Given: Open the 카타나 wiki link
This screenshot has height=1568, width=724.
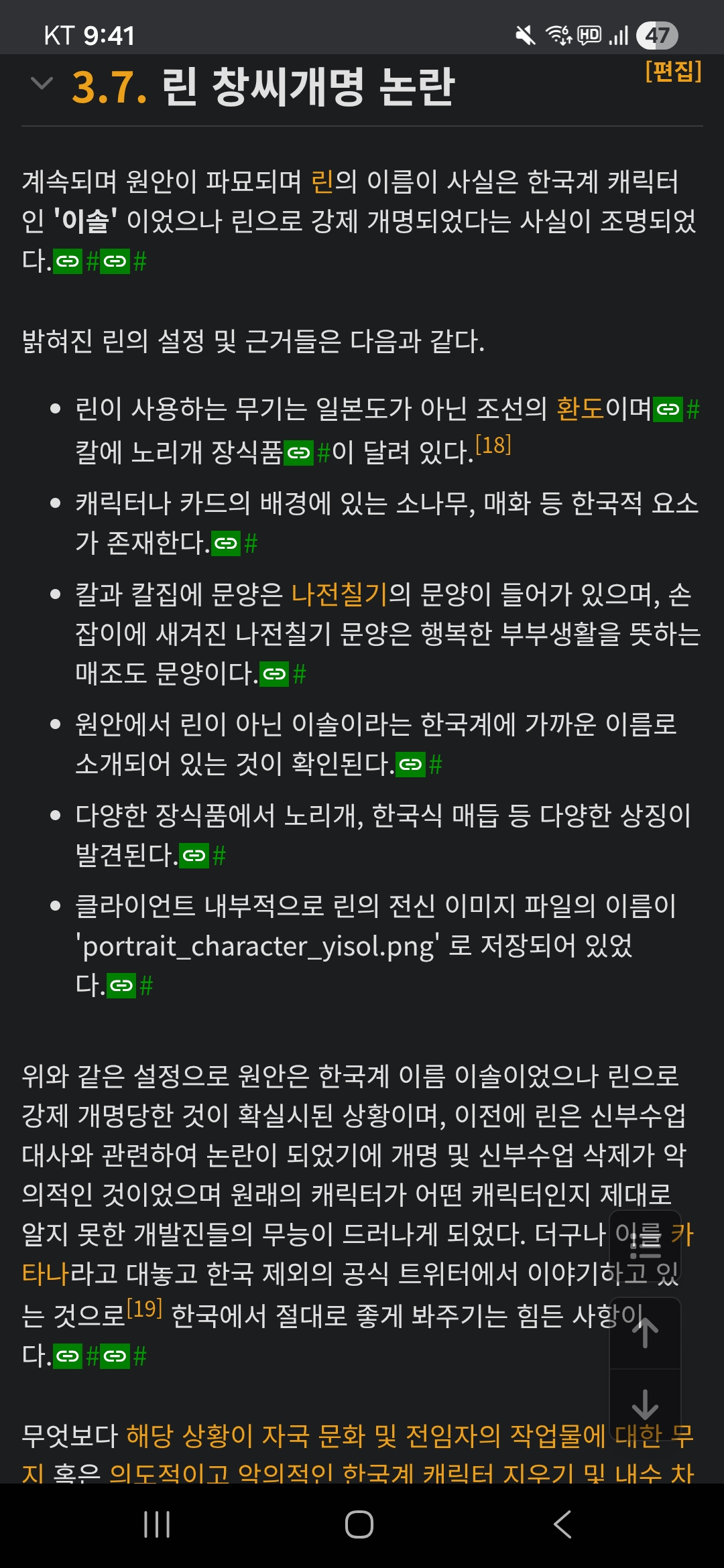Looking at the screenshot, I should pos(46,1273).
